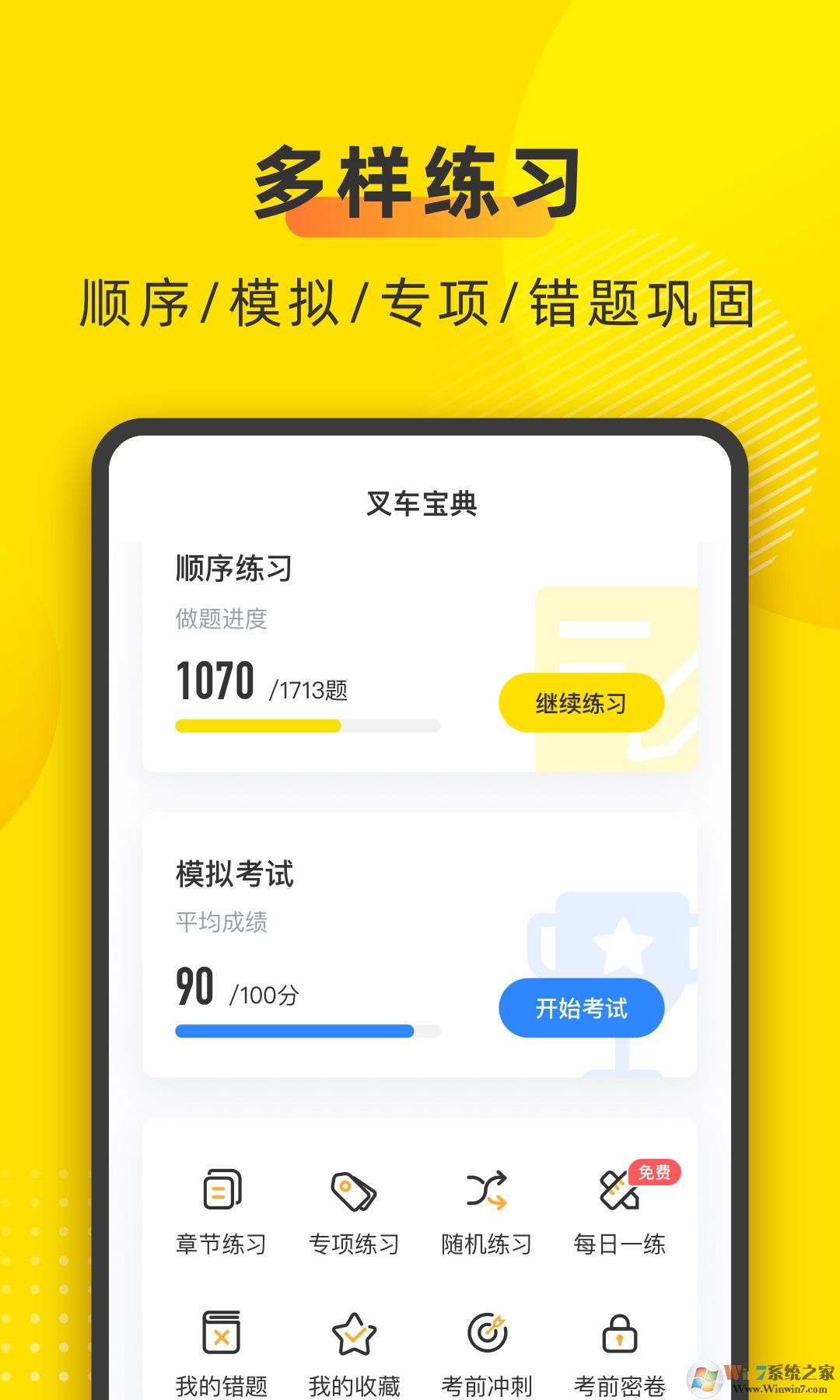Tap the 平均成绩 average score text

(x=220, y=922)
